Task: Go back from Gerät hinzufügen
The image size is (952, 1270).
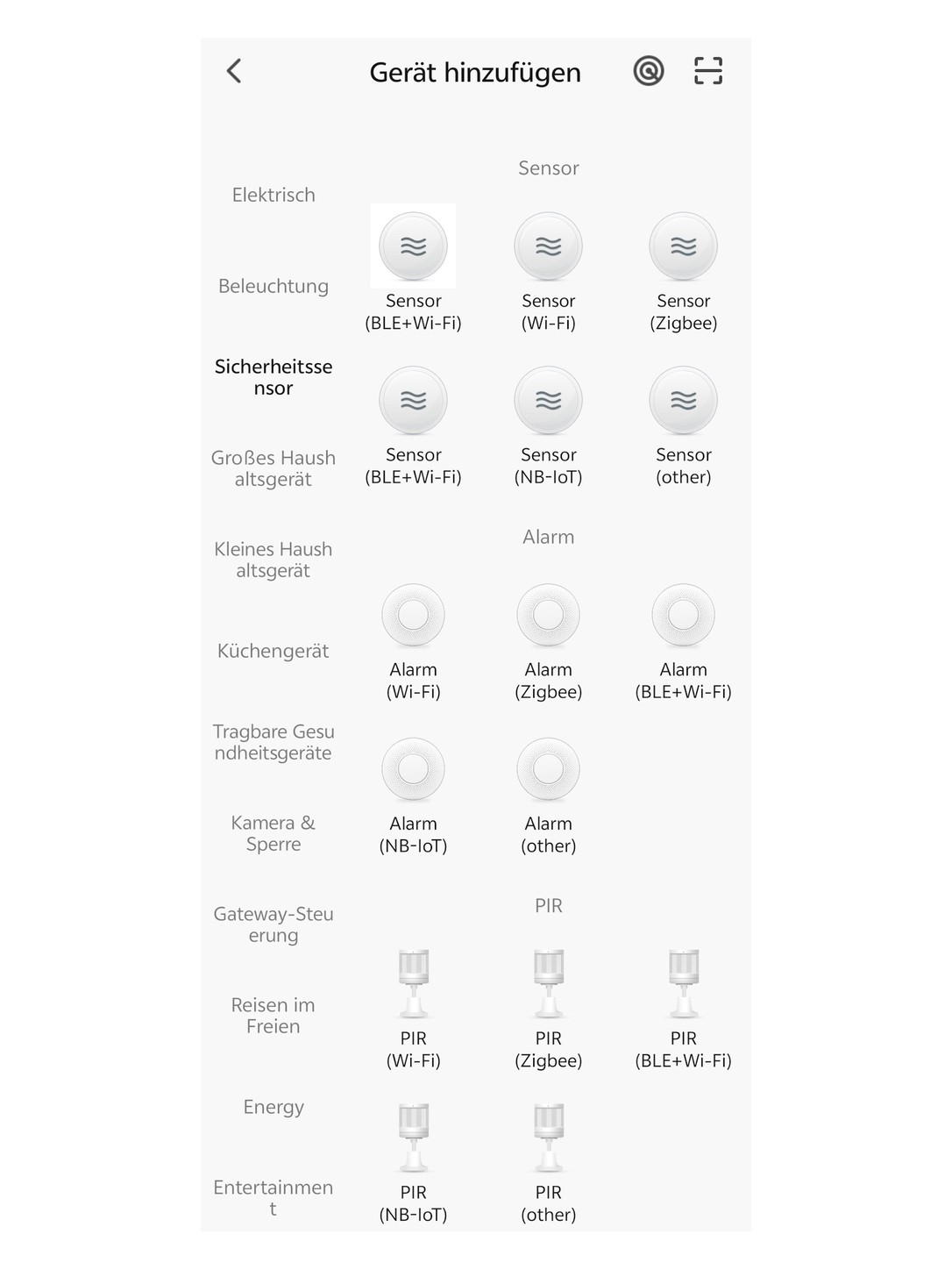Action: [x=234, y=71]
